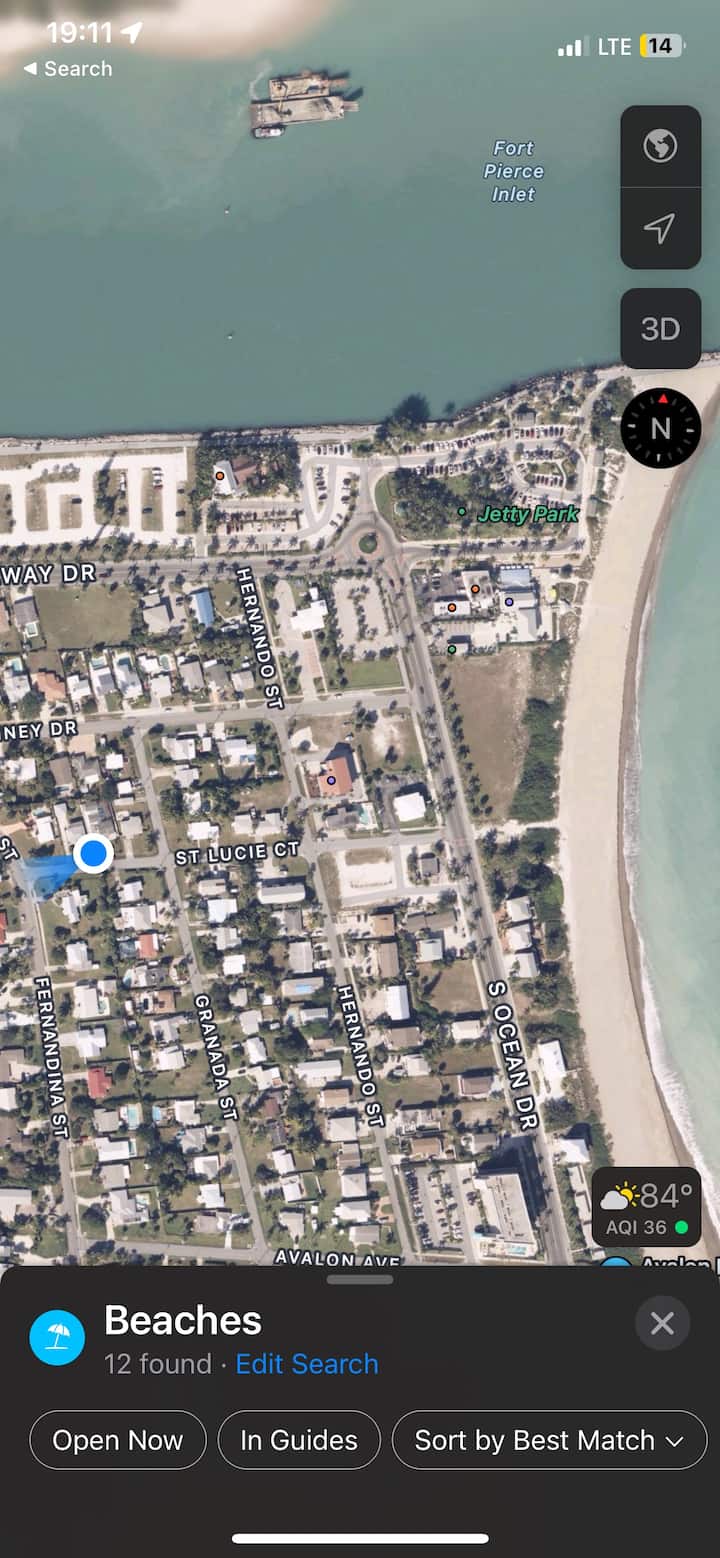The height and width of the screenshot is (1558, 720).
Task: Apply the In Guides filter chip
Action: coord(299,1440)
